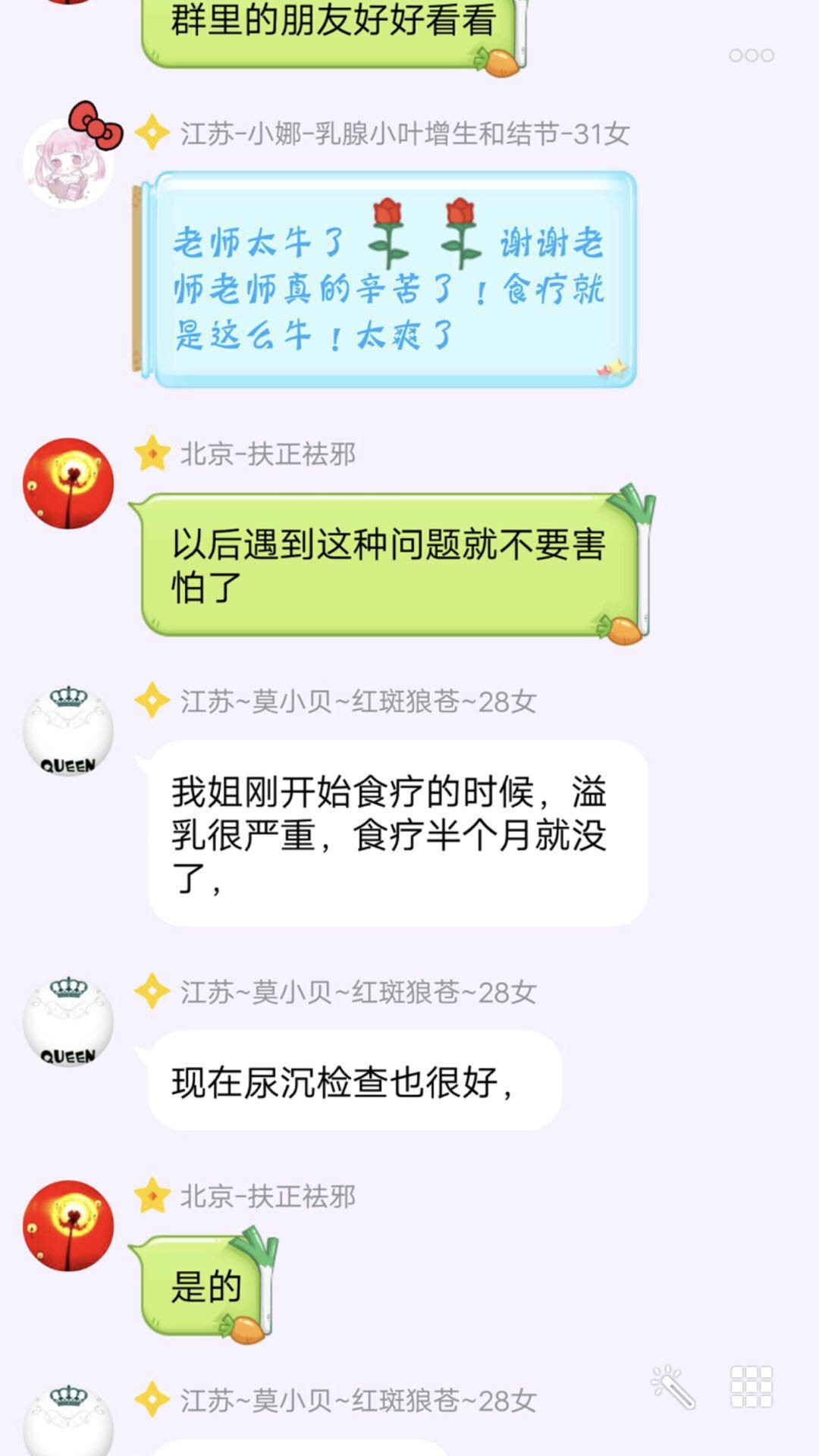
Task: Tap the magic wand edit icon
Action: (x=673, y=1387)
